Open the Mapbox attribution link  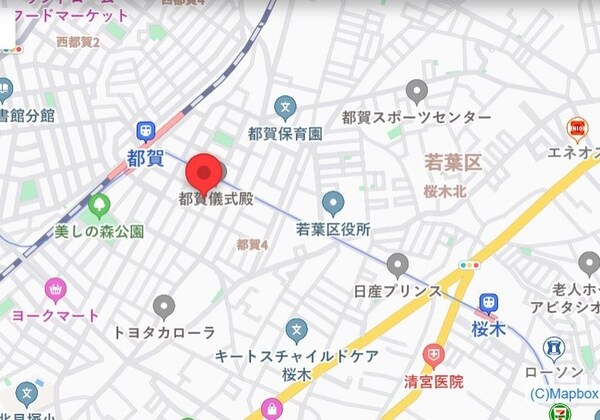coord(564,393)
